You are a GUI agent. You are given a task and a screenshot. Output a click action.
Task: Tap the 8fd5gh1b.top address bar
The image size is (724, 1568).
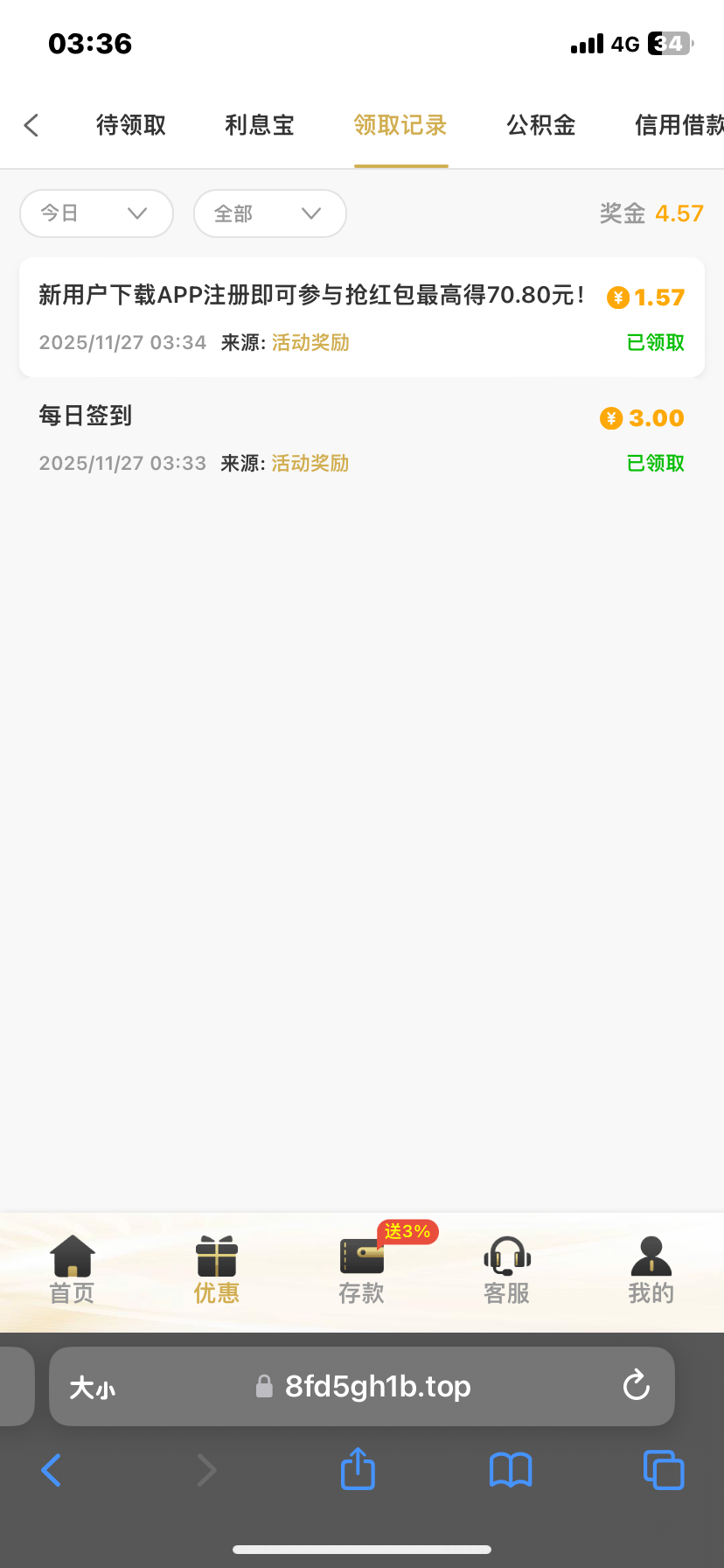point(376,1387)
